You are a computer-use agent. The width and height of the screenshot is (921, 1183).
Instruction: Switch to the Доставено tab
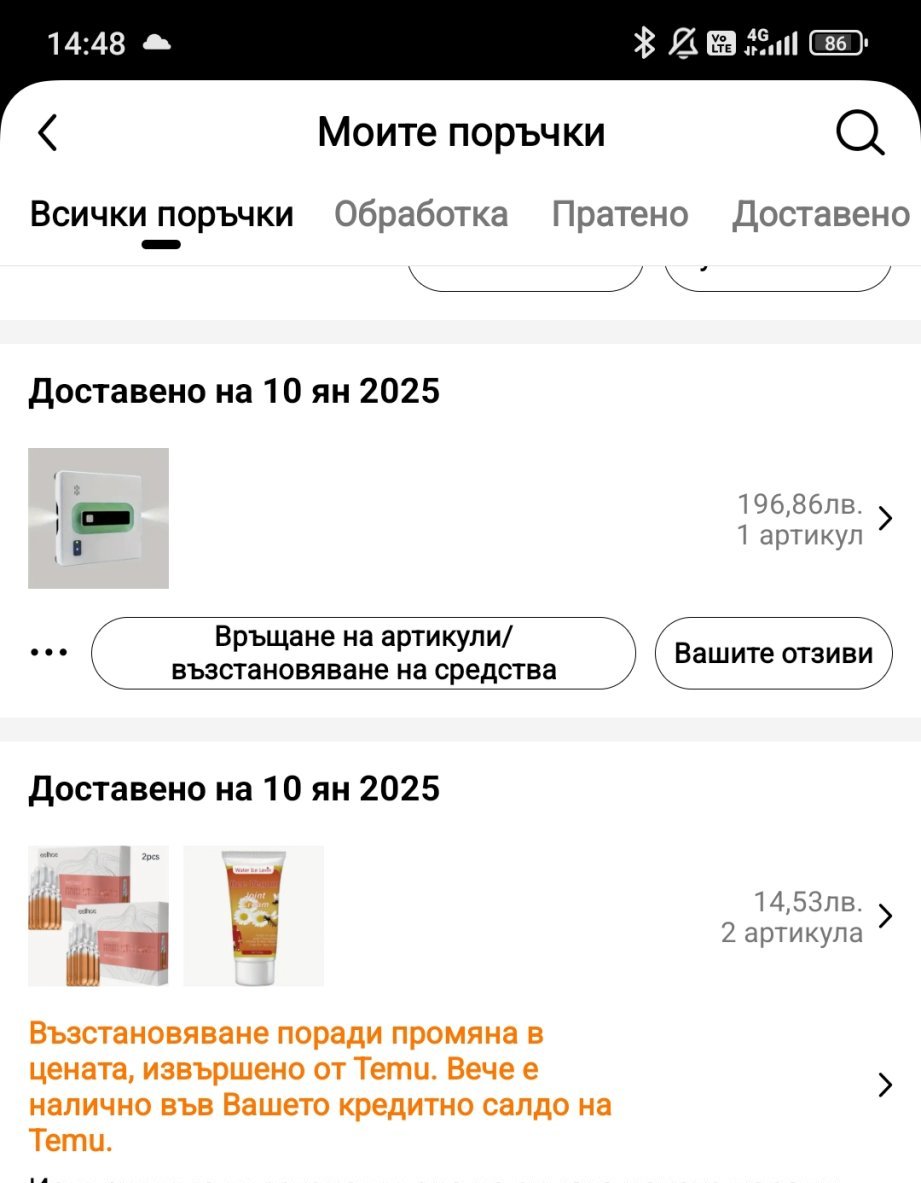(820, 214)
